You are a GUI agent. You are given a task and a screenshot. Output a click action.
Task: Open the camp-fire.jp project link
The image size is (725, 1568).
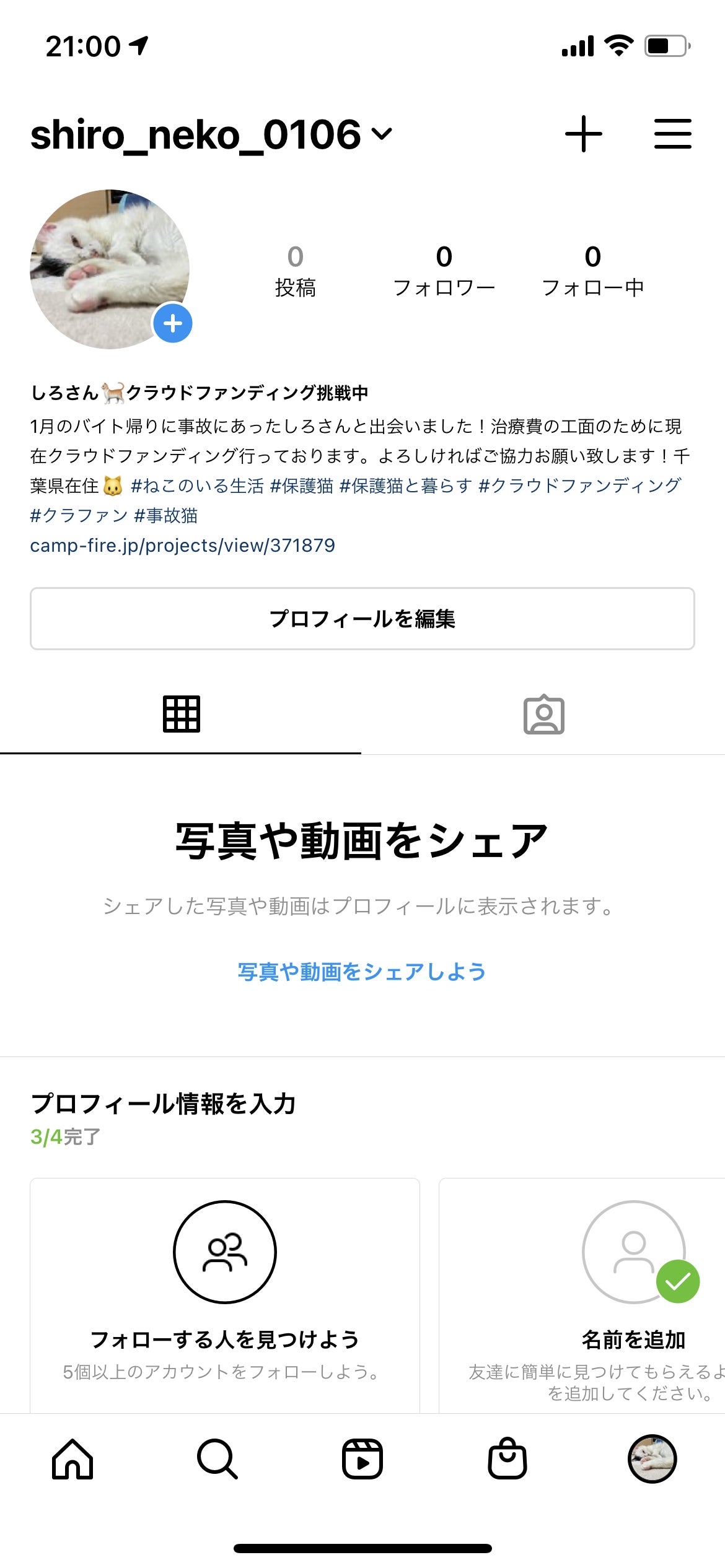182,546
